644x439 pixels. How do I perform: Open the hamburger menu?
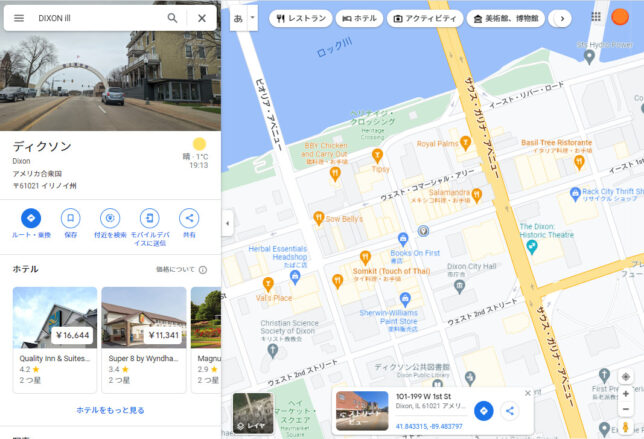click(x=18, y=18)
